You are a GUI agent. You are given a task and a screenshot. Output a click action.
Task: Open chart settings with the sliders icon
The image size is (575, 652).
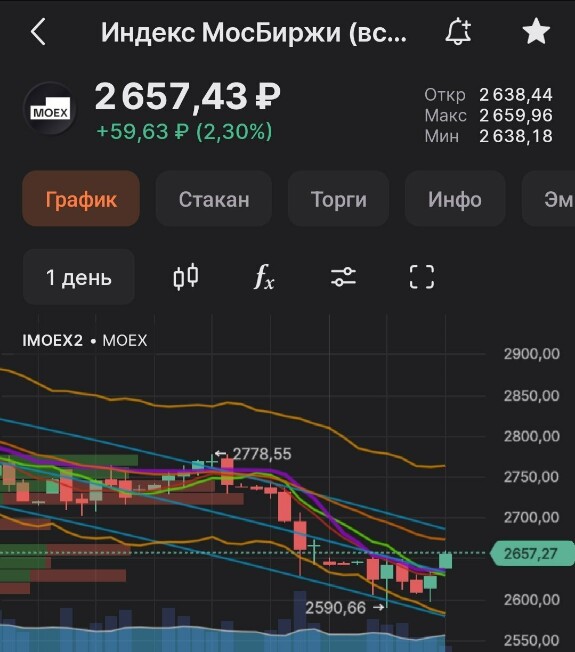point(343,277)
